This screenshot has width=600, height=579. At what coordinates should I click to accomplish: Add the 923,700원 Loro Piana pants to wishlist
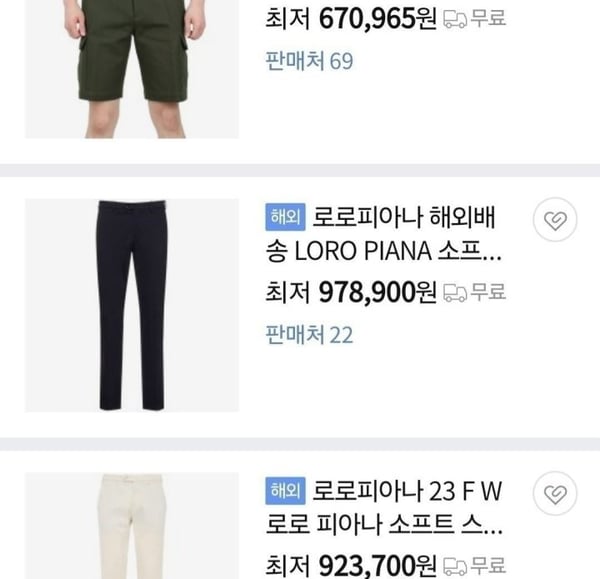click(555, 496)
